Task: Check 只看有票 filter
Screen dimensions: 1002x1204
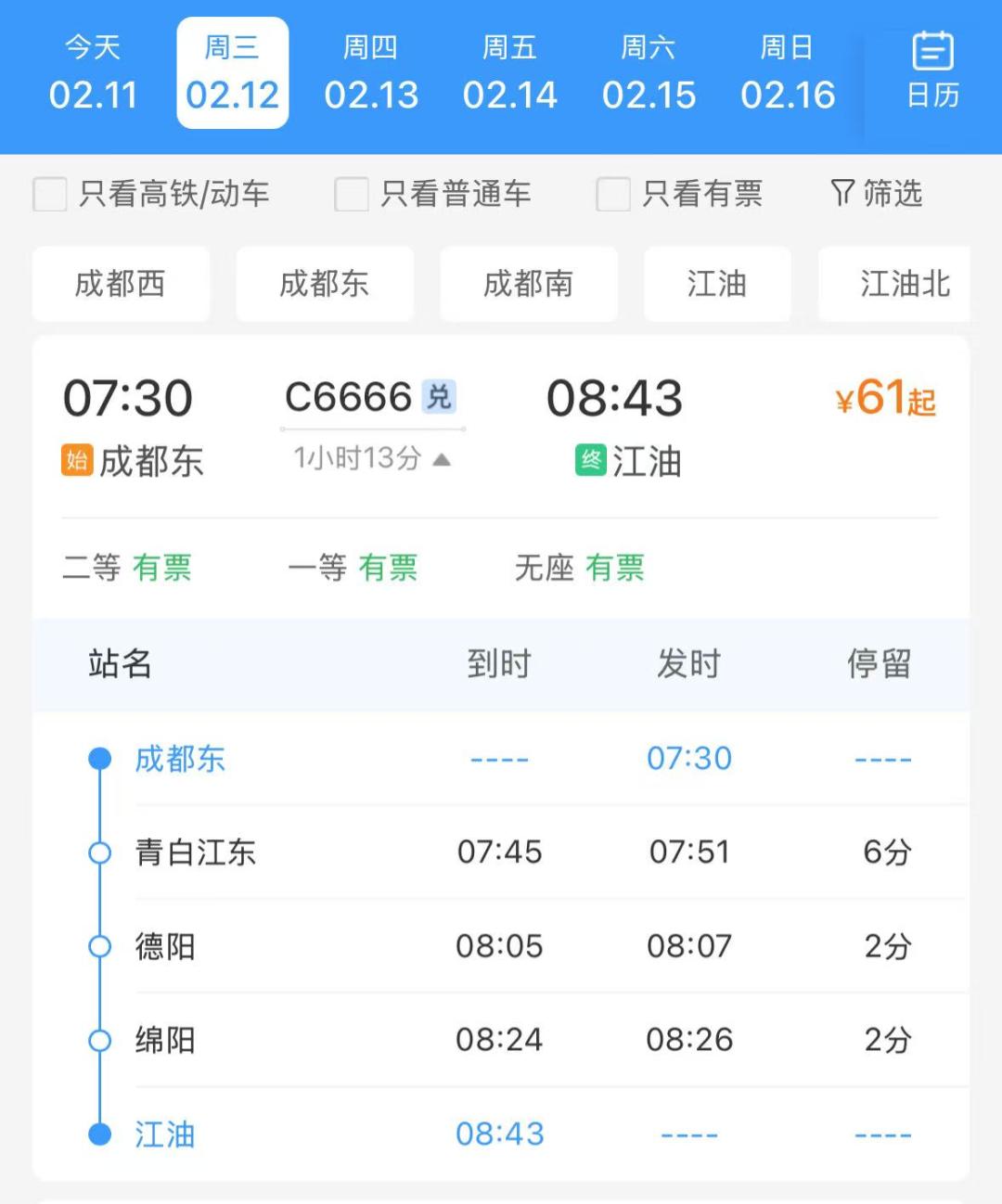Action: tap(613, 195)
